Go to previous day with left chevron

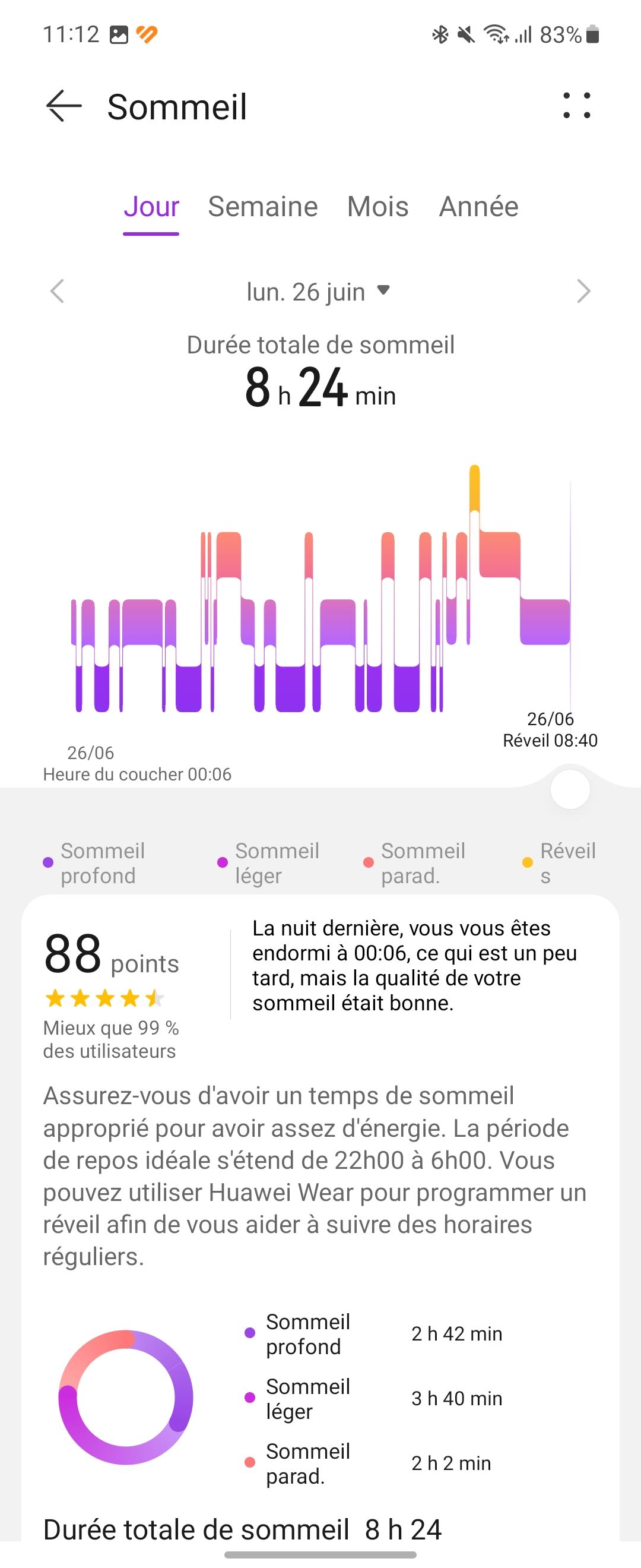coord(58,292)
